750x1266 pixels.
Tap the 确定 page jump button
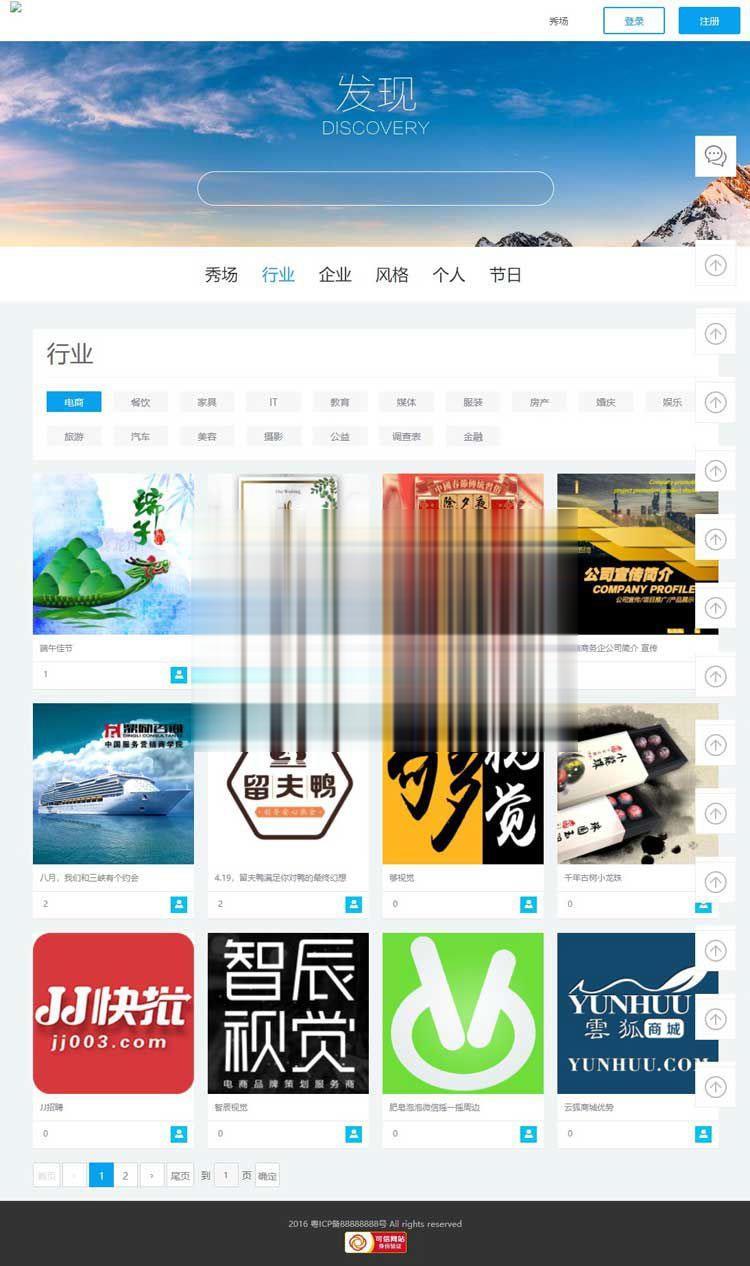[267, 1175]
